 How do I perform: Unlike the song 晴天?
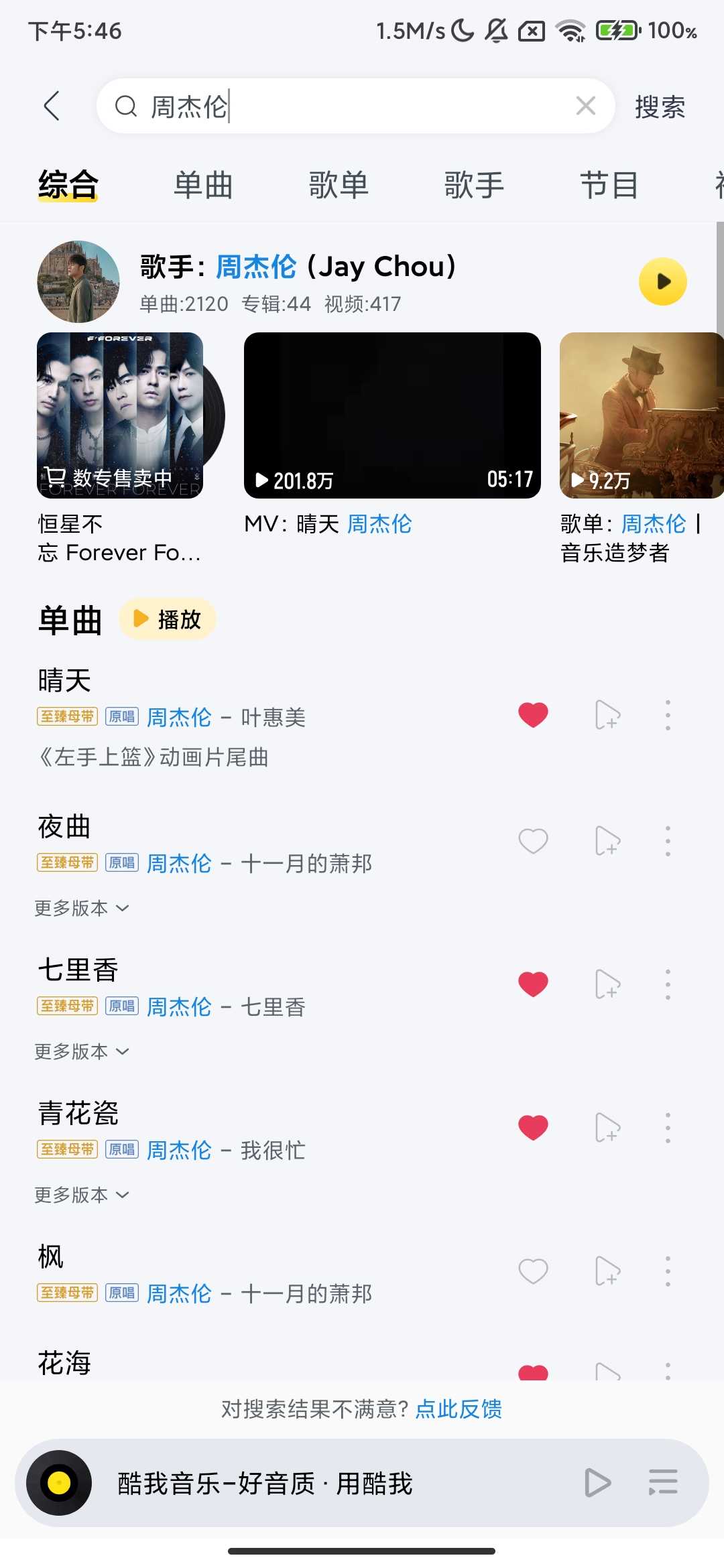(533, 715)
